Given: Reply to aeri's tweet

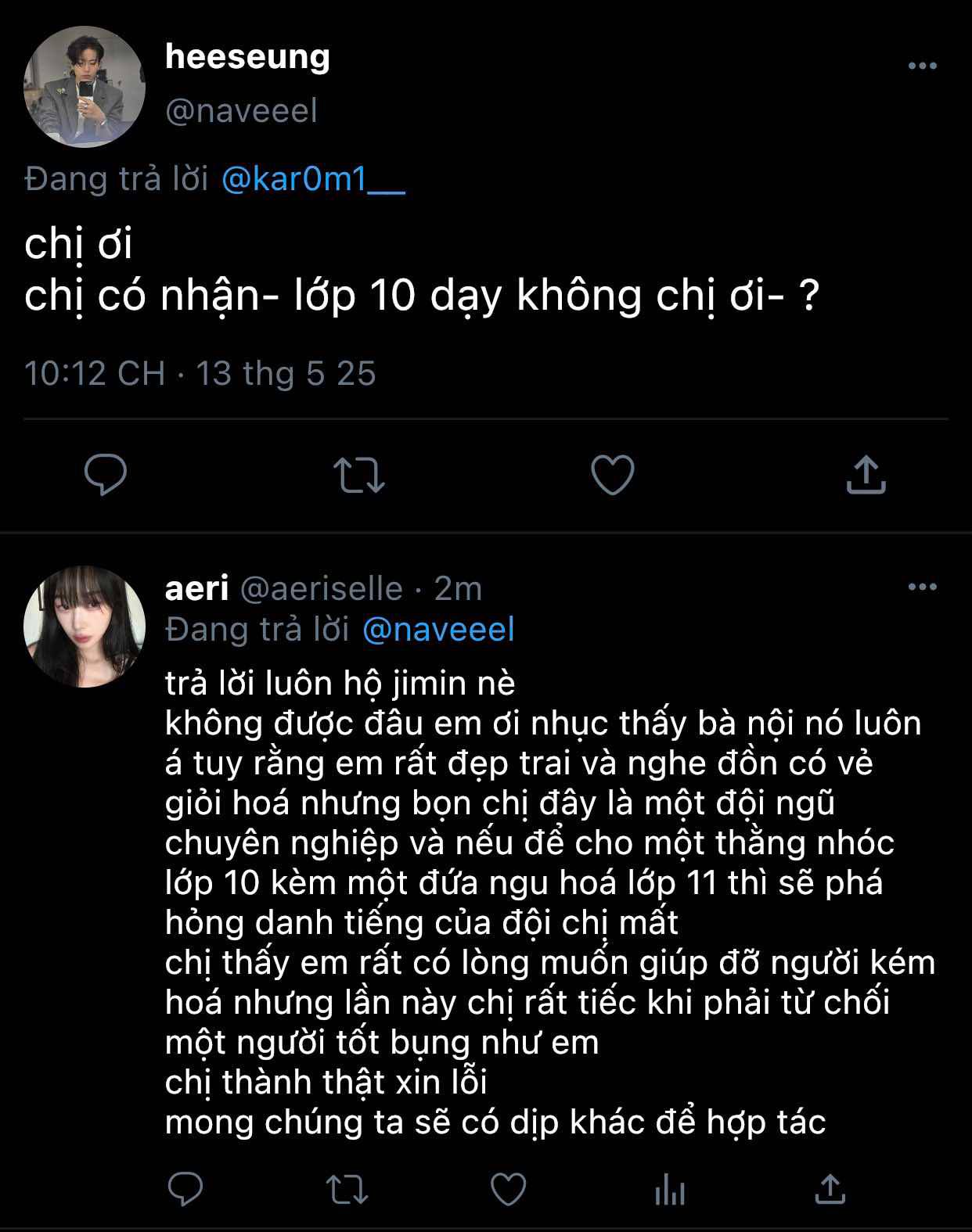Looking at the screenshot, I should [185, 1190].
